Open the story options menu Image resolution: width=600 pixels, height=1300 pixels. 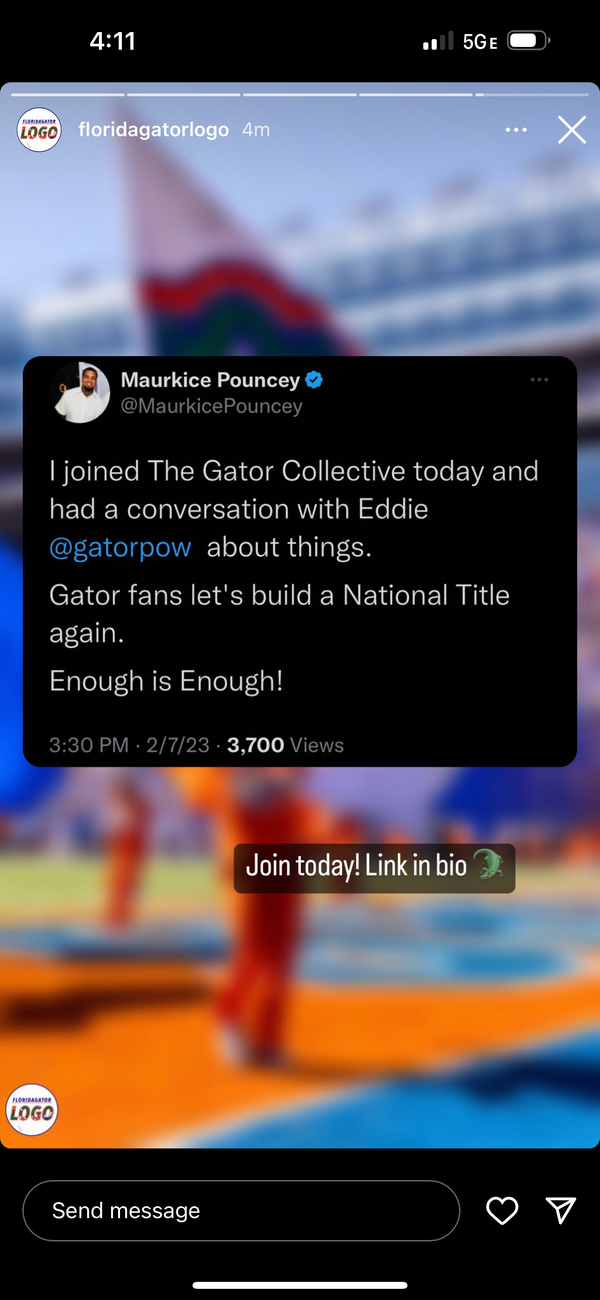pyautogui.click(x=516, y=130)
